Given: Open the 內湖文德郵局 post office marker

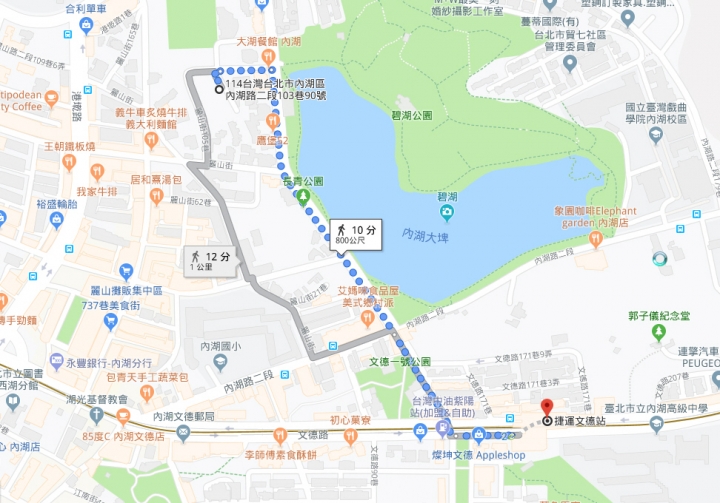Looking at the screenshot, I should click(x=183, y=431).
